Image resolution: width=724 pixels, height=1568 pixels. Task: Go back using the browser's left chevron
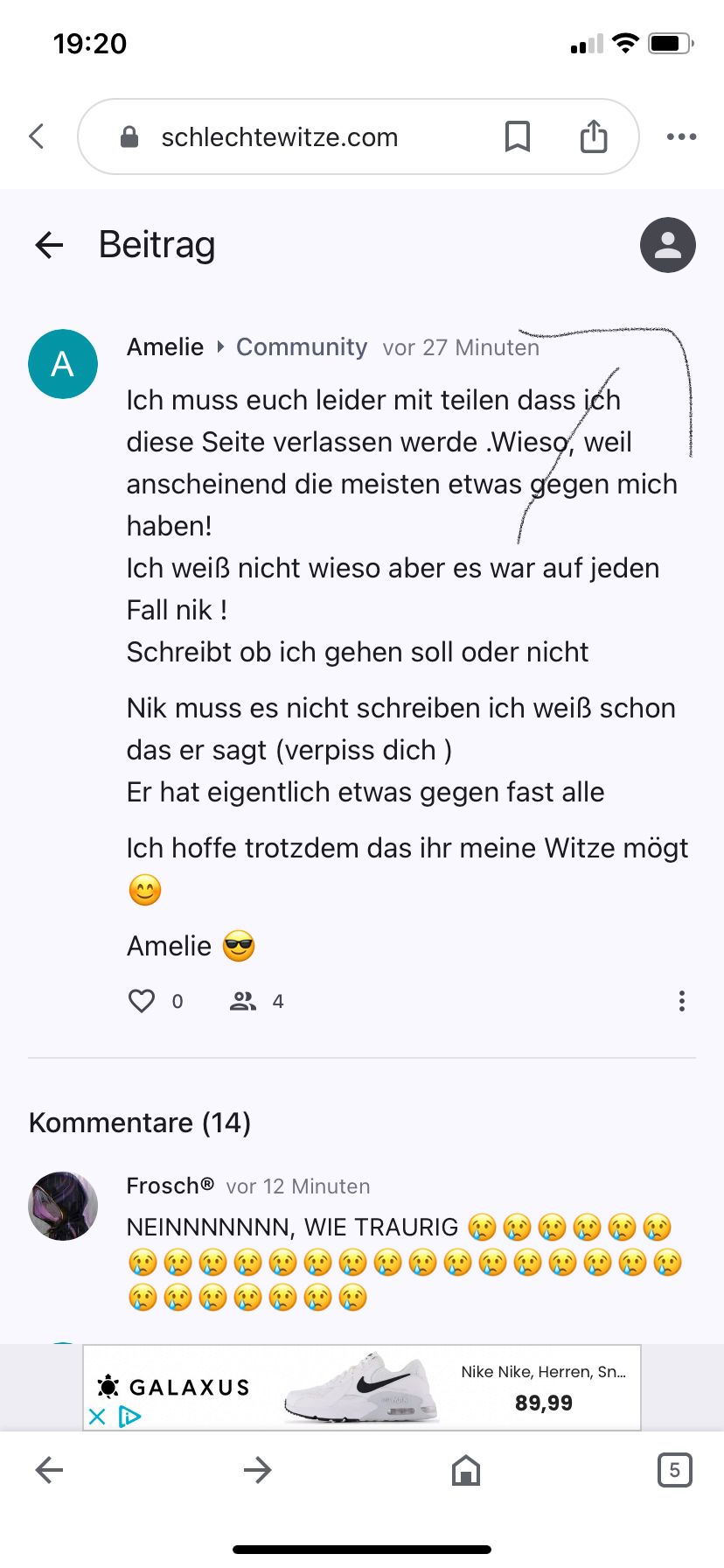(37, 136)
